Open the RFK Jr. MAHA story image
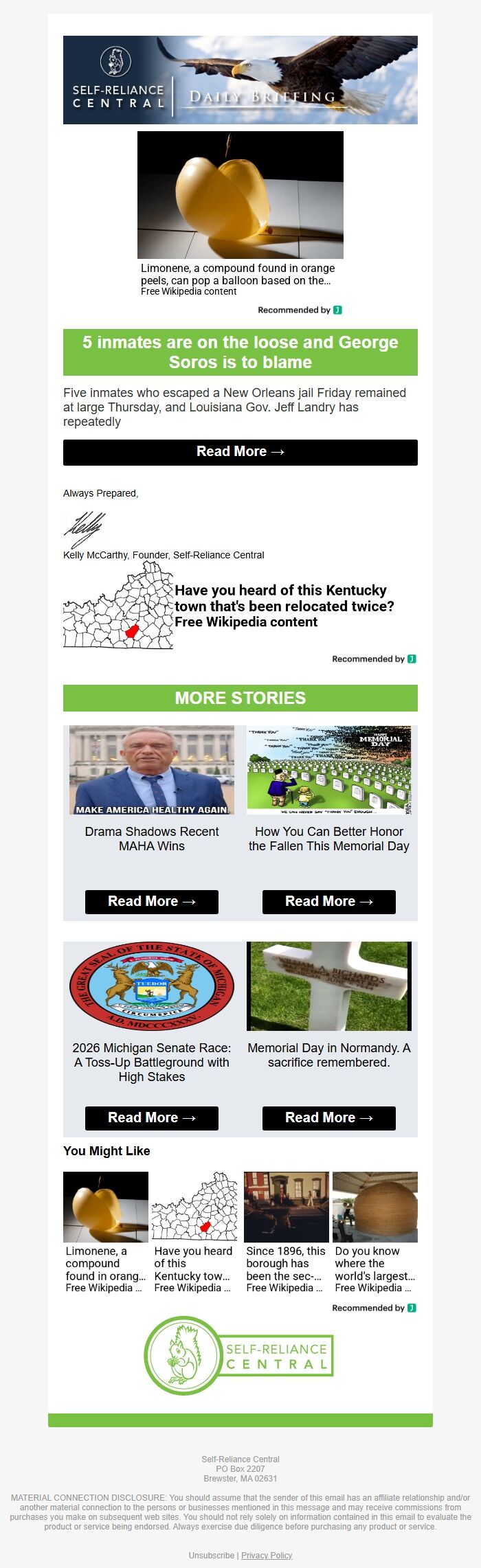This screenshot has width=481, height=1568. tap(151, 770)
